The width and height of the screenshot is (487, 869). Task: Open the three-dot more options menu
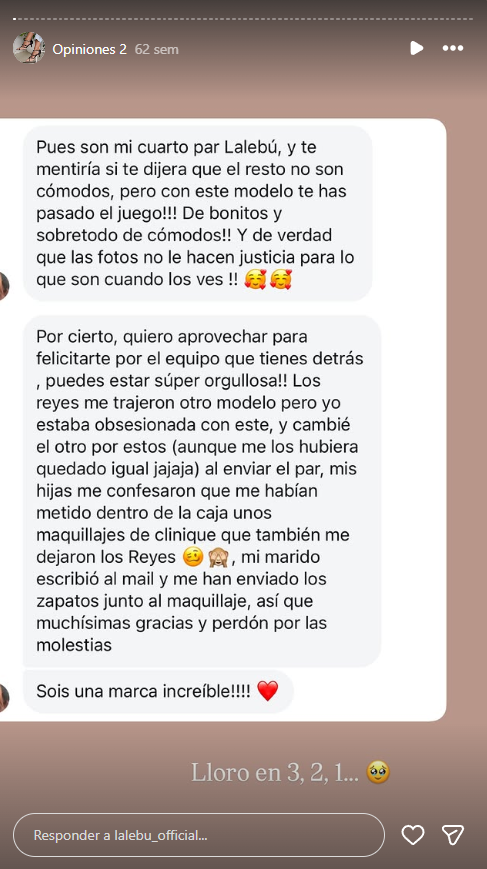point(453,48)
